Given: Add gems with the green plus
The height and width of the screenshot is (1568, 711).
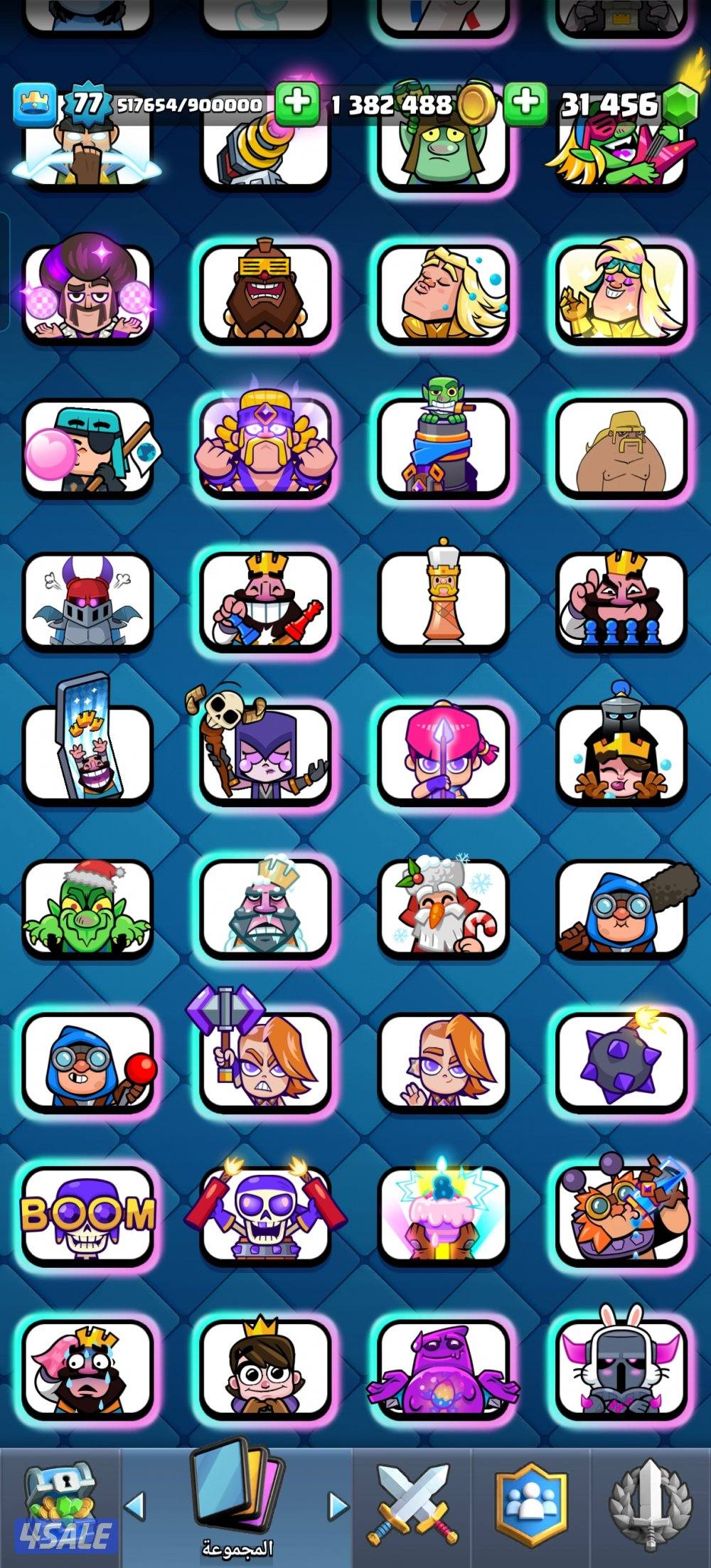Looking at the screenshot, I should pos(525,104).
